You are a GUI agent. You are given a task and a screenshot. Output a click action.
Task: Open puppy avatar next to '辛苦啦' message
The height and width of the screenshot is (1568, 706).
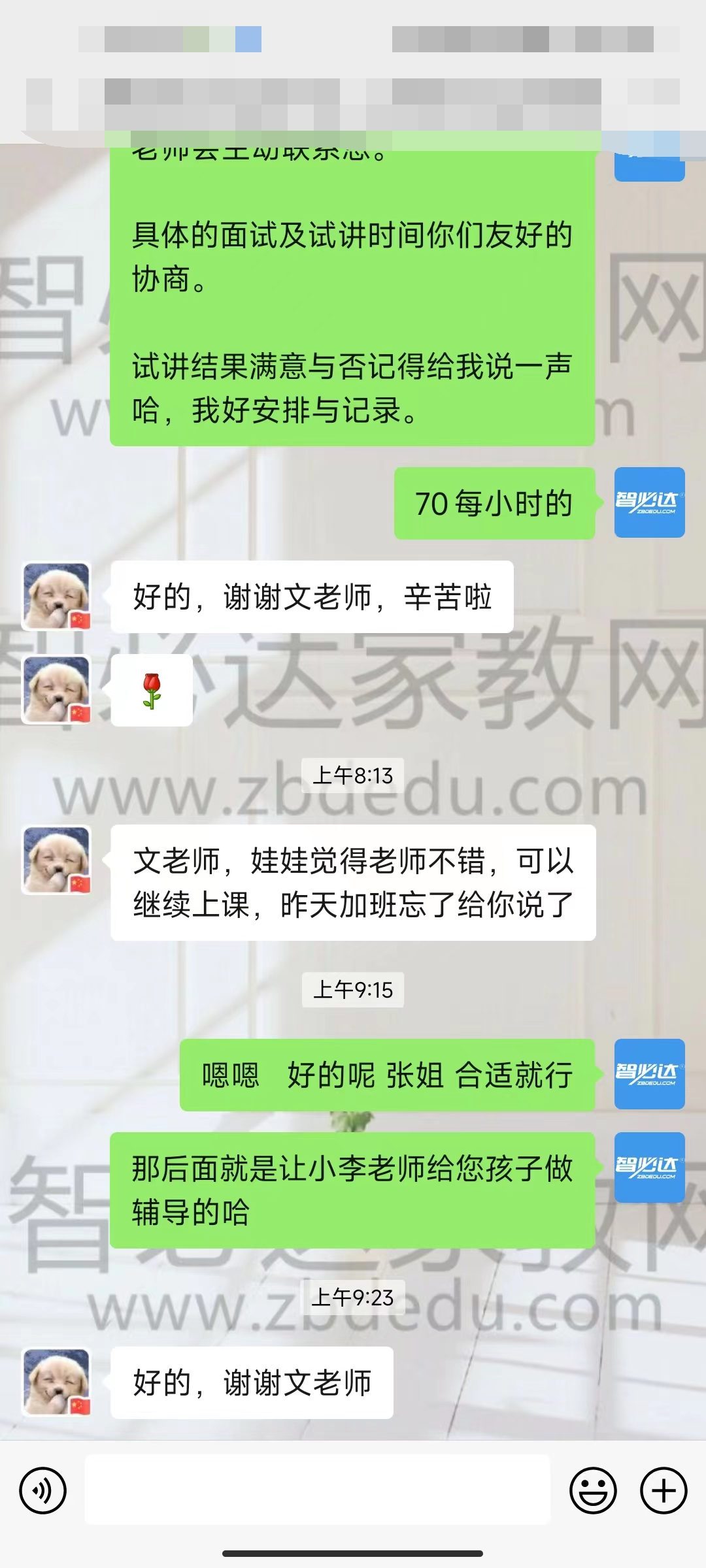[57, 596]
